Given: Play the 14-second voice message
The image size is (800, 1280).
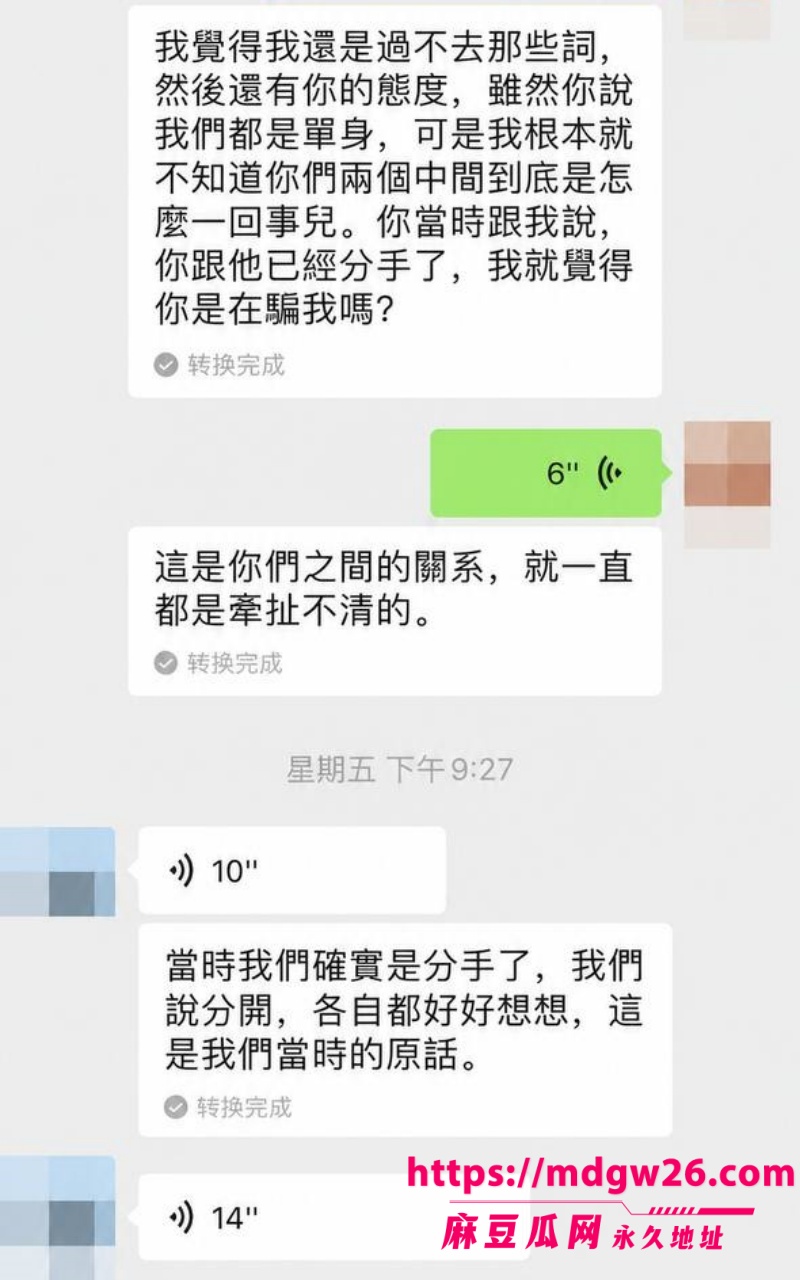Looking at the screenshot, I should tap(291, 1217).
